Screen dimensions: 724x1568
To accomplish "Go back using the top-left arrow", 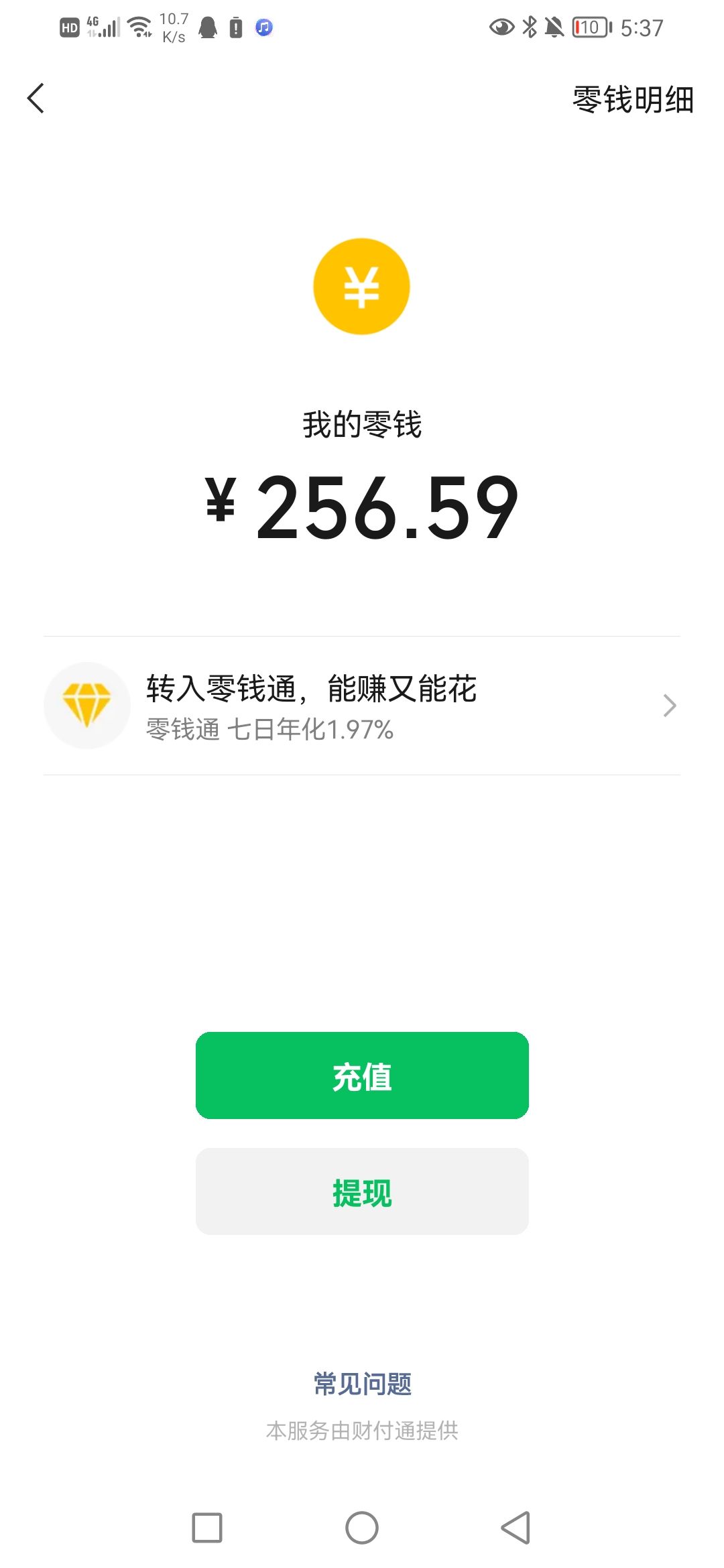I will tap(36, 99).
